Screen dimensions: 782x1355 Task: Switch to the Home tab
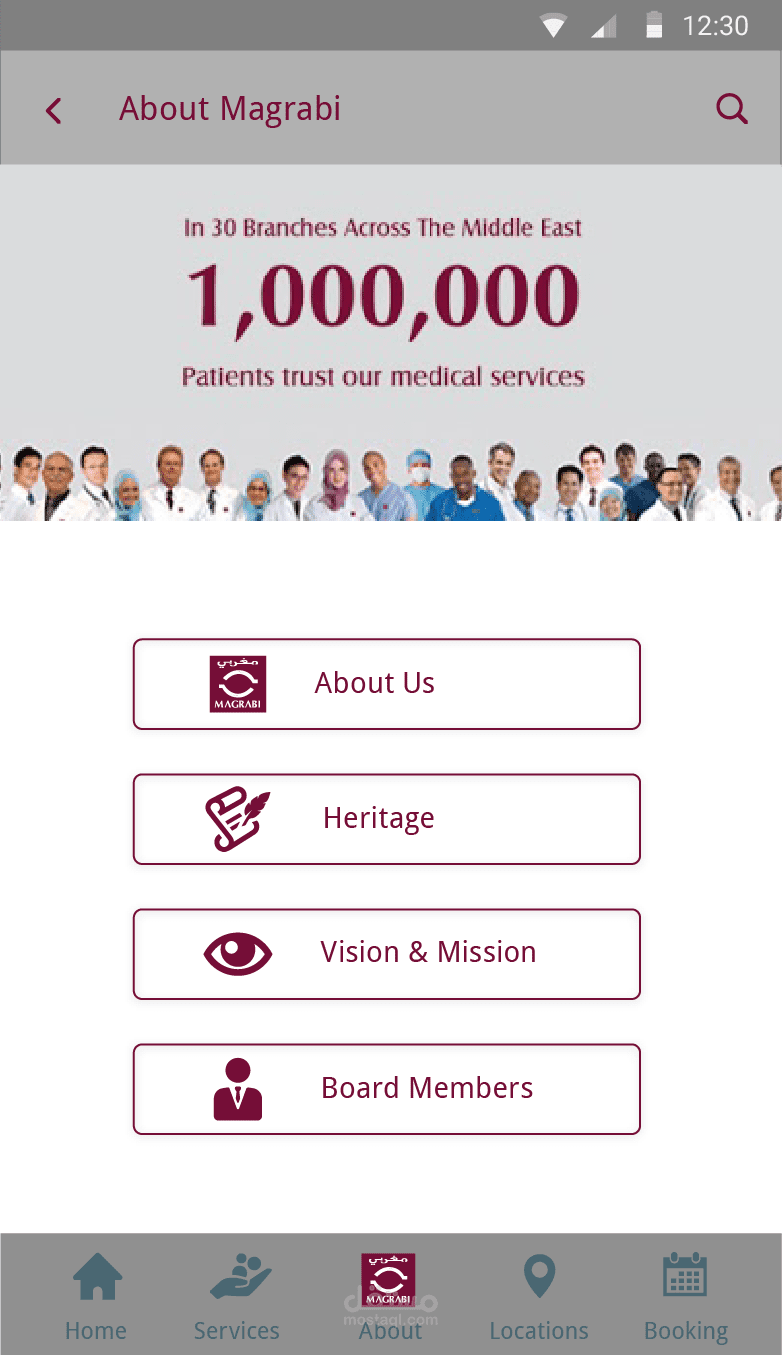coord(96,1297)
